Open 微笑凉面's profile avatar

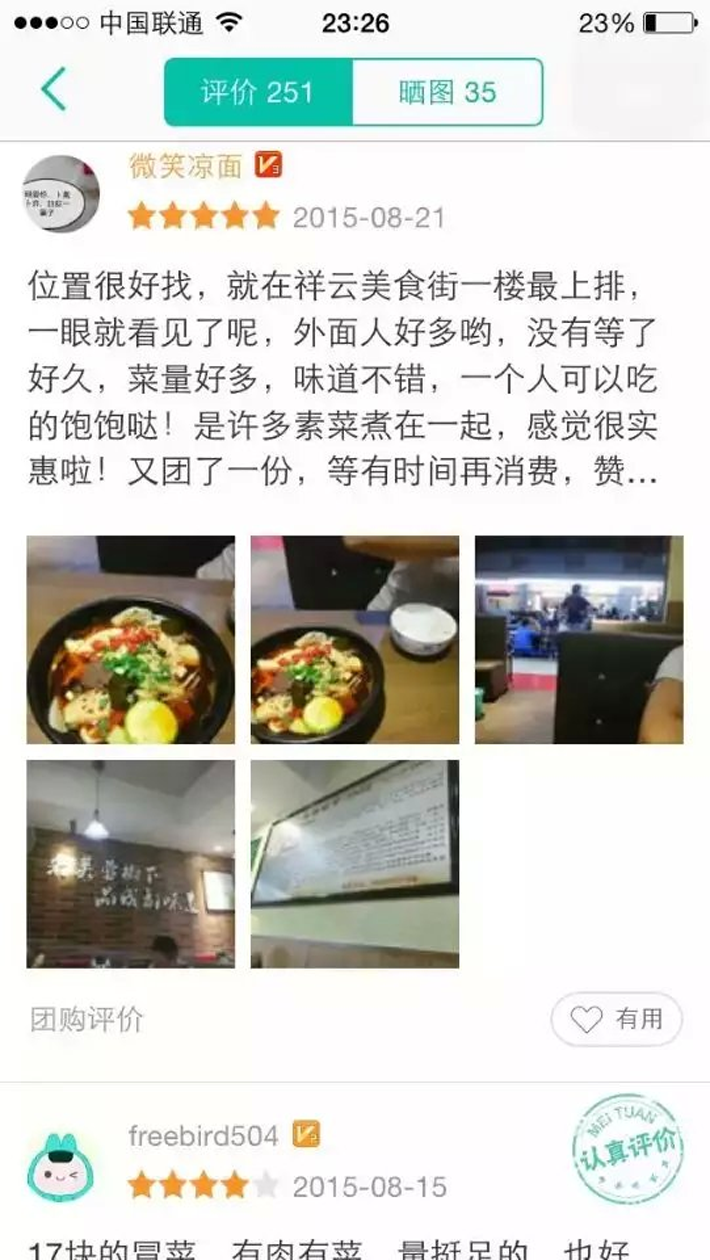(x=60, y=193)
